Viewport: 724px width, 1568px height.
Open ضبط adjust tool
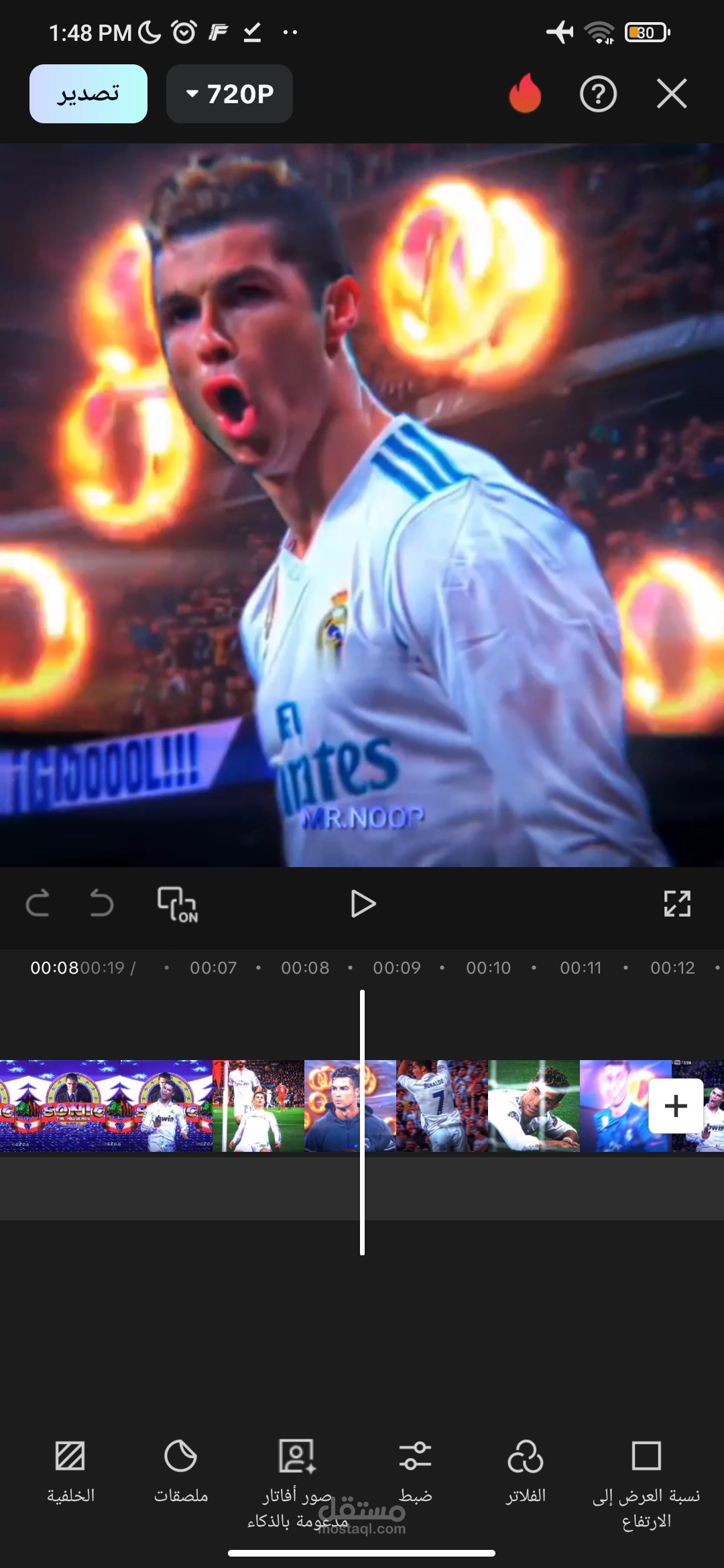coord(415,1471)
